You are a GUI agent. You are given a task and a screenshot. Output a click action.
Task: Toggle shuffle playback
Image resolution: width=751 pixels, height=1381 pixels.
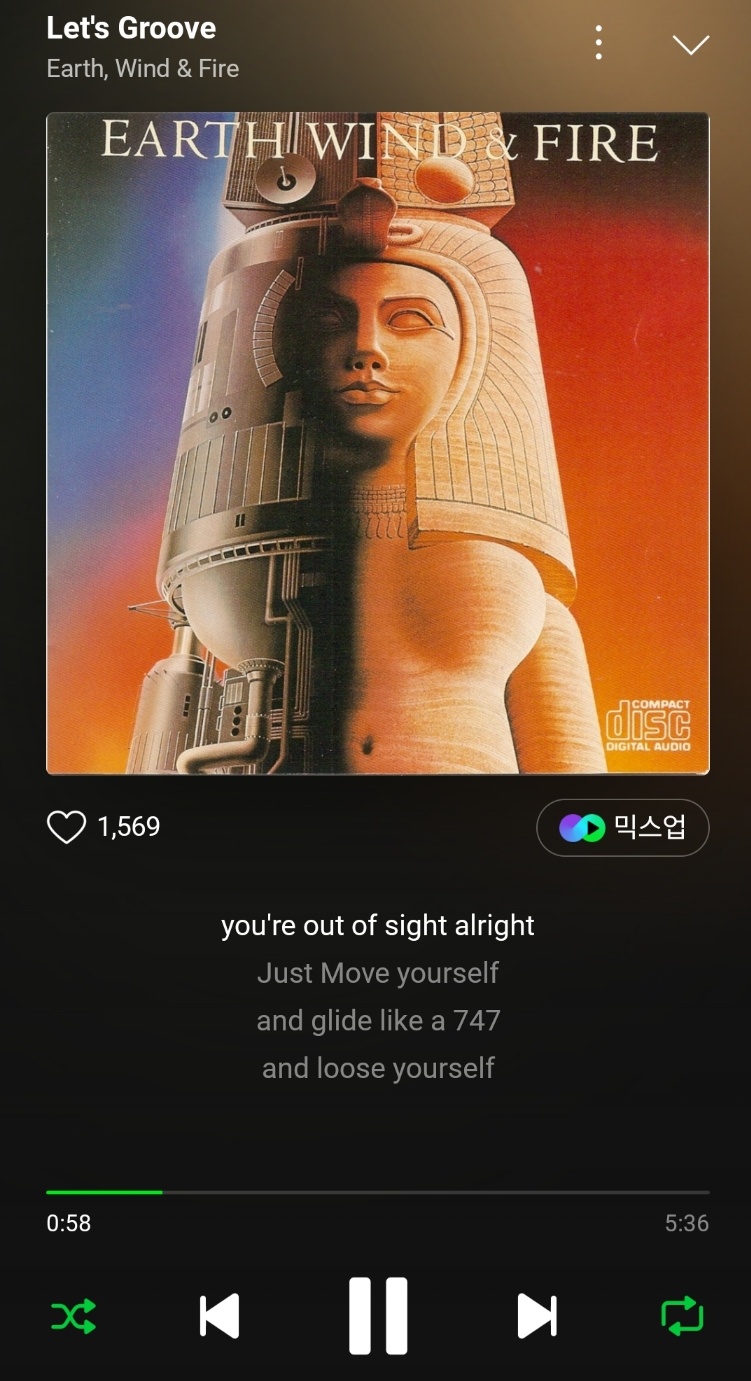74,1316
